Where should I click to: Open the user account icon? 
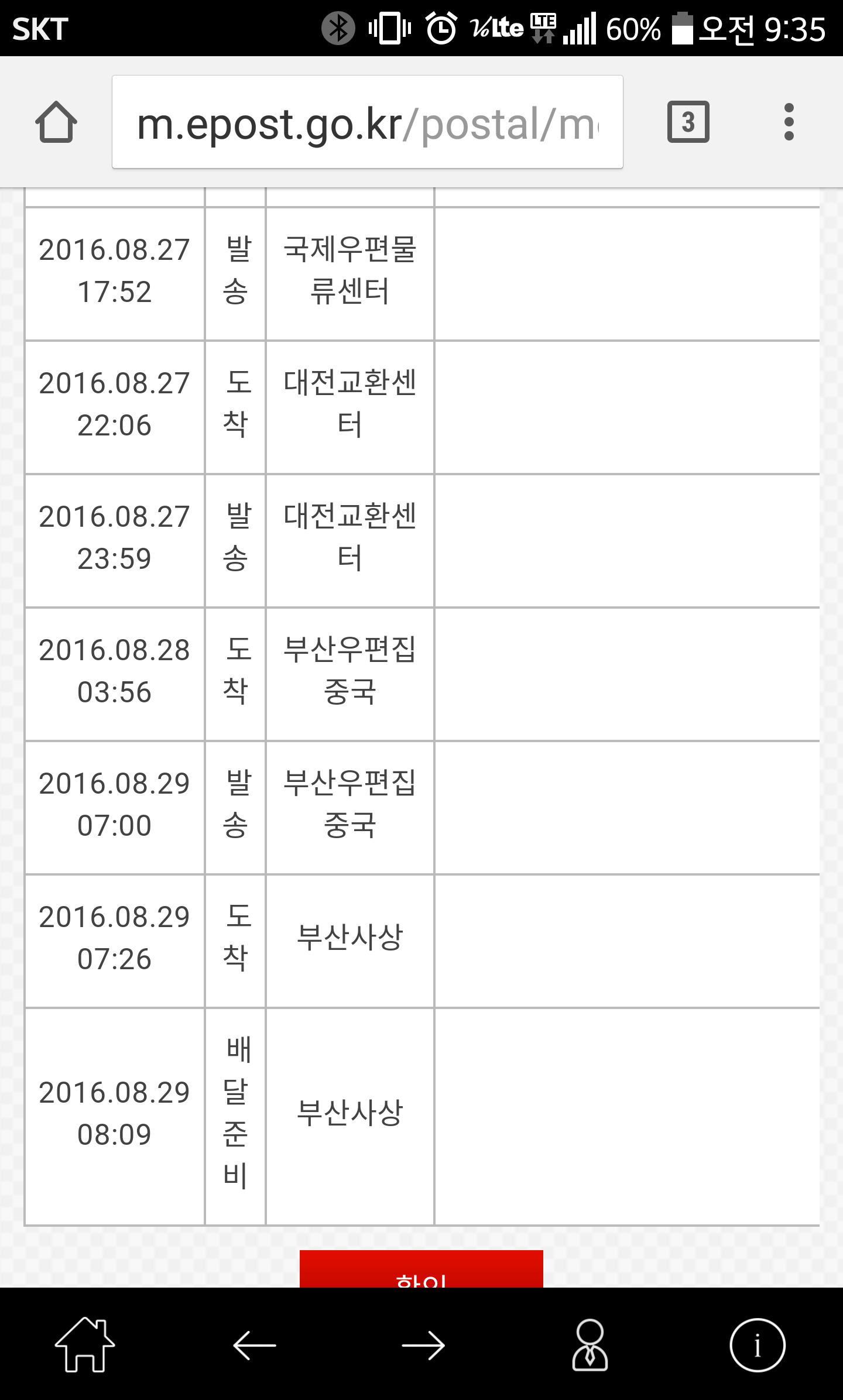(x=590, y=1345)
